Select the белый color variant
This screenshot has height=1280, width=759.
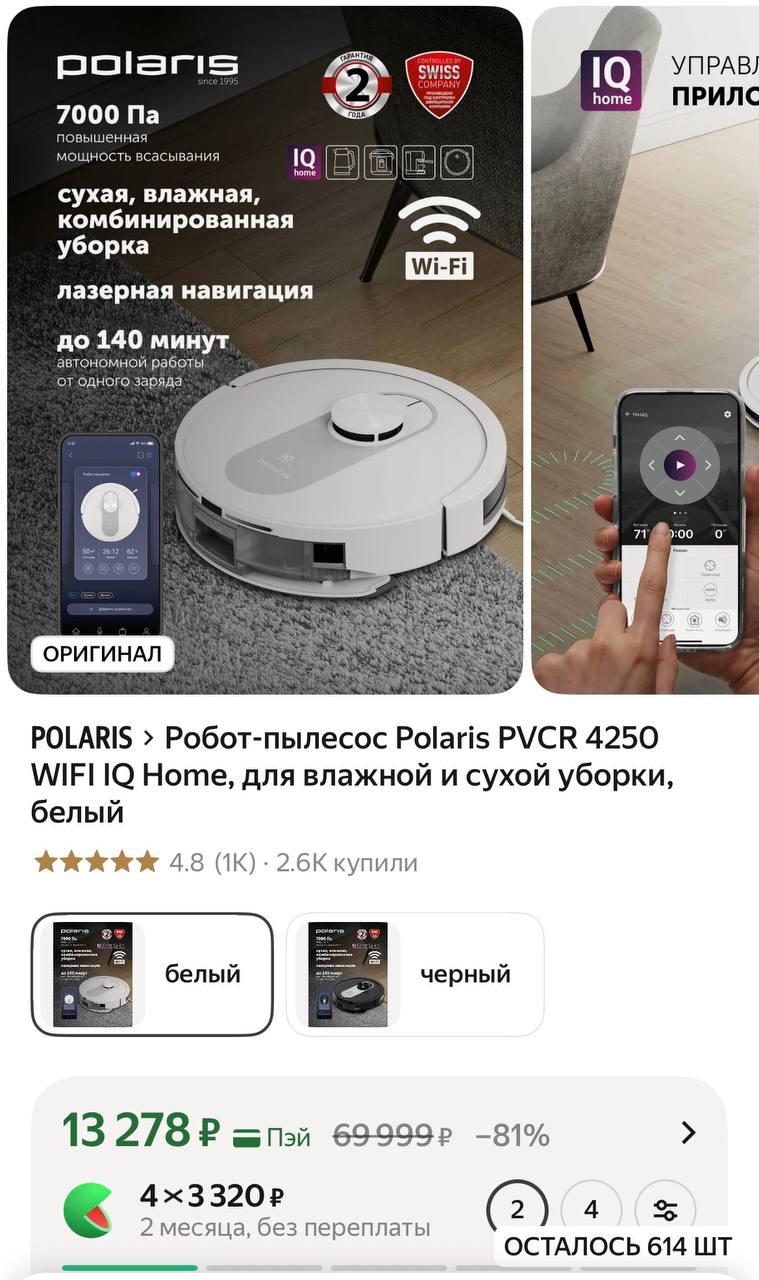click(152, 973)
